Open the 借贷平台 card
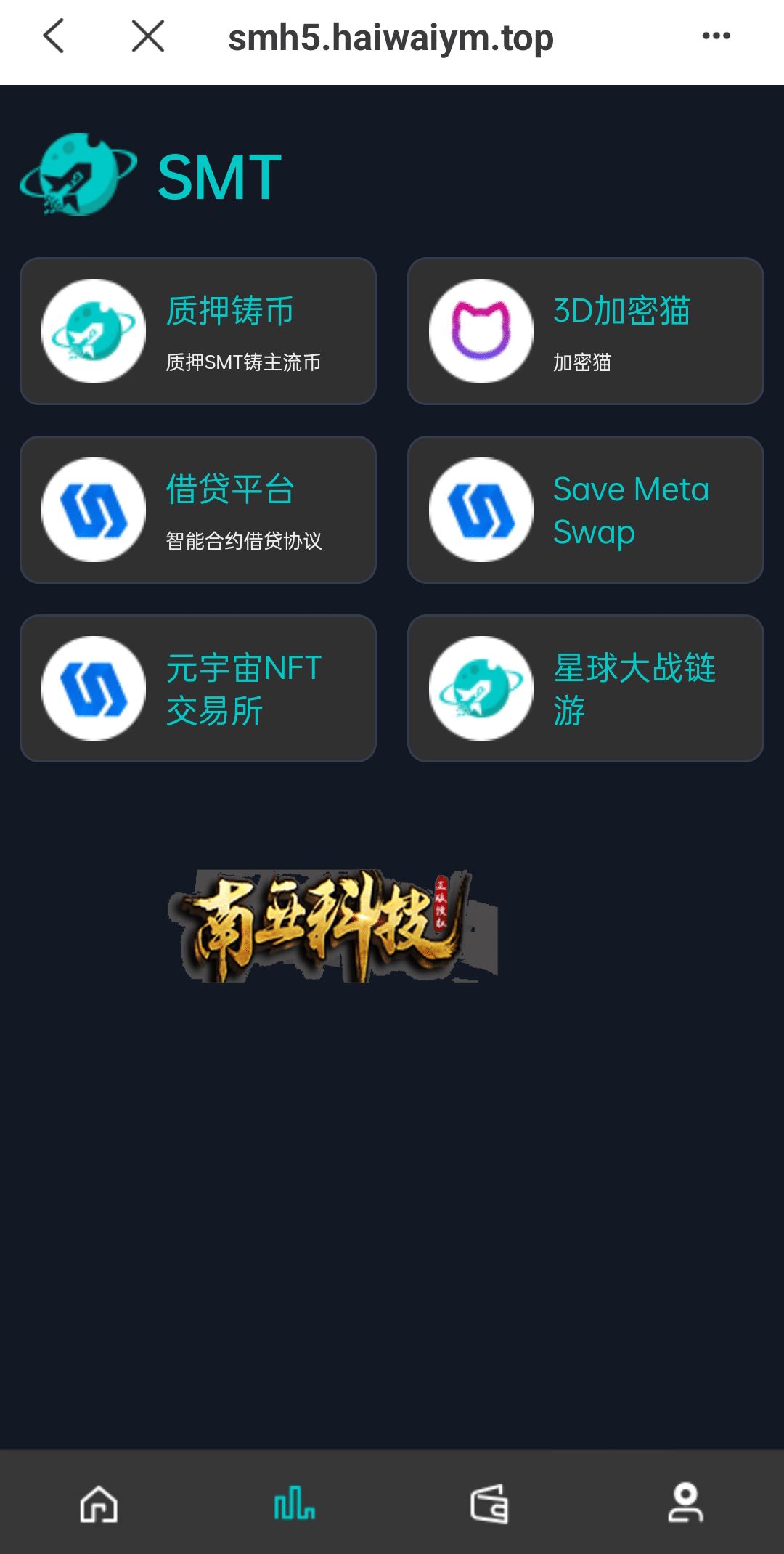The width and height of the screenshot is (784, 1554). [x=198, y=510]
